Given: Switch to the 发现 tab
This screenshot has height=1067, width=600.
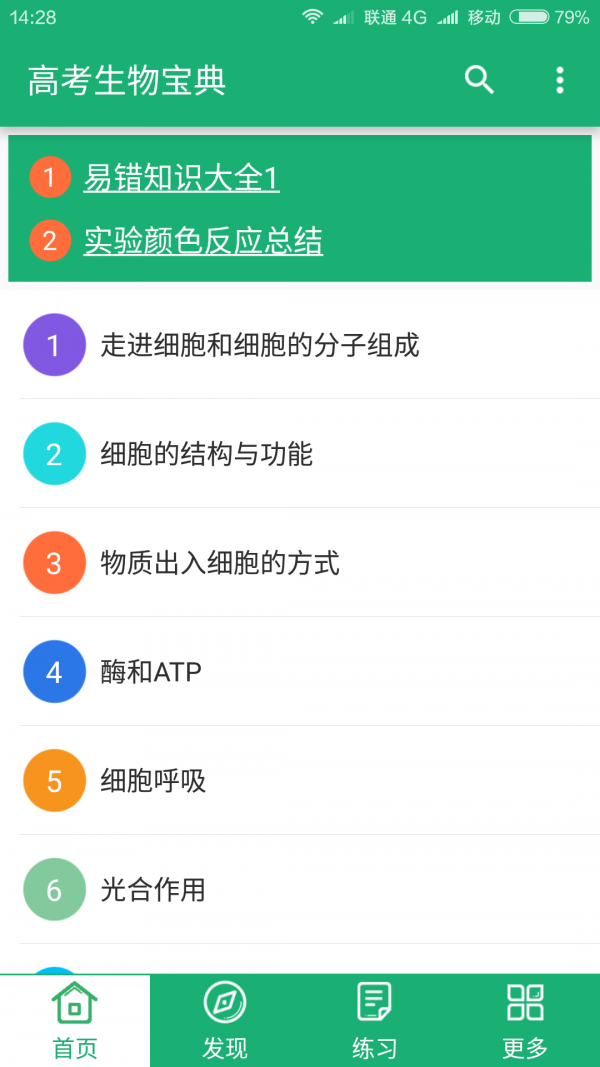Looking at the screenshot, I should pyautogui.click(x=225, y=1020).
